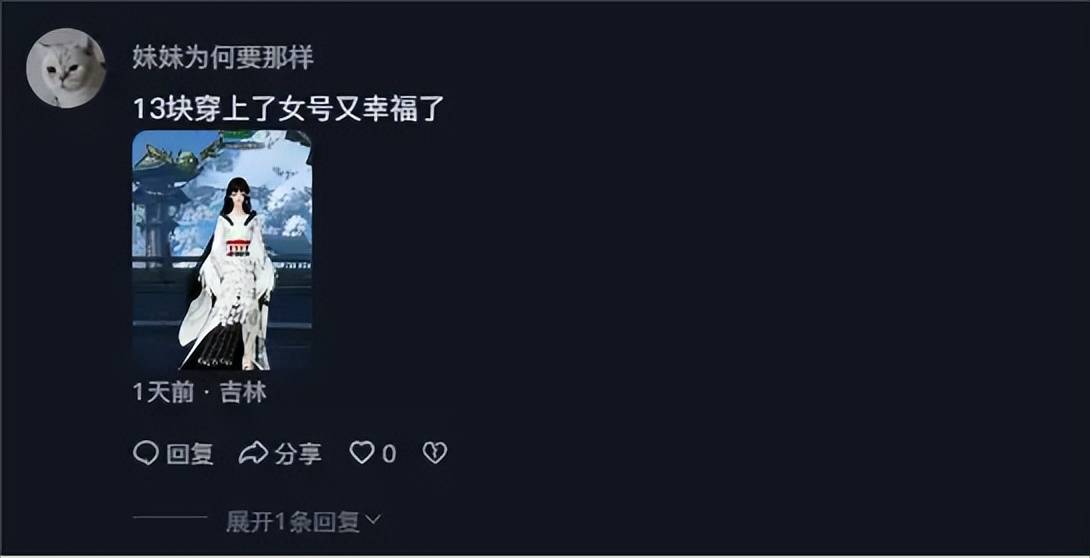Open the attached game character image
Image resolution: width=1090 pixels, height=558 pixels.
(222, 250)
